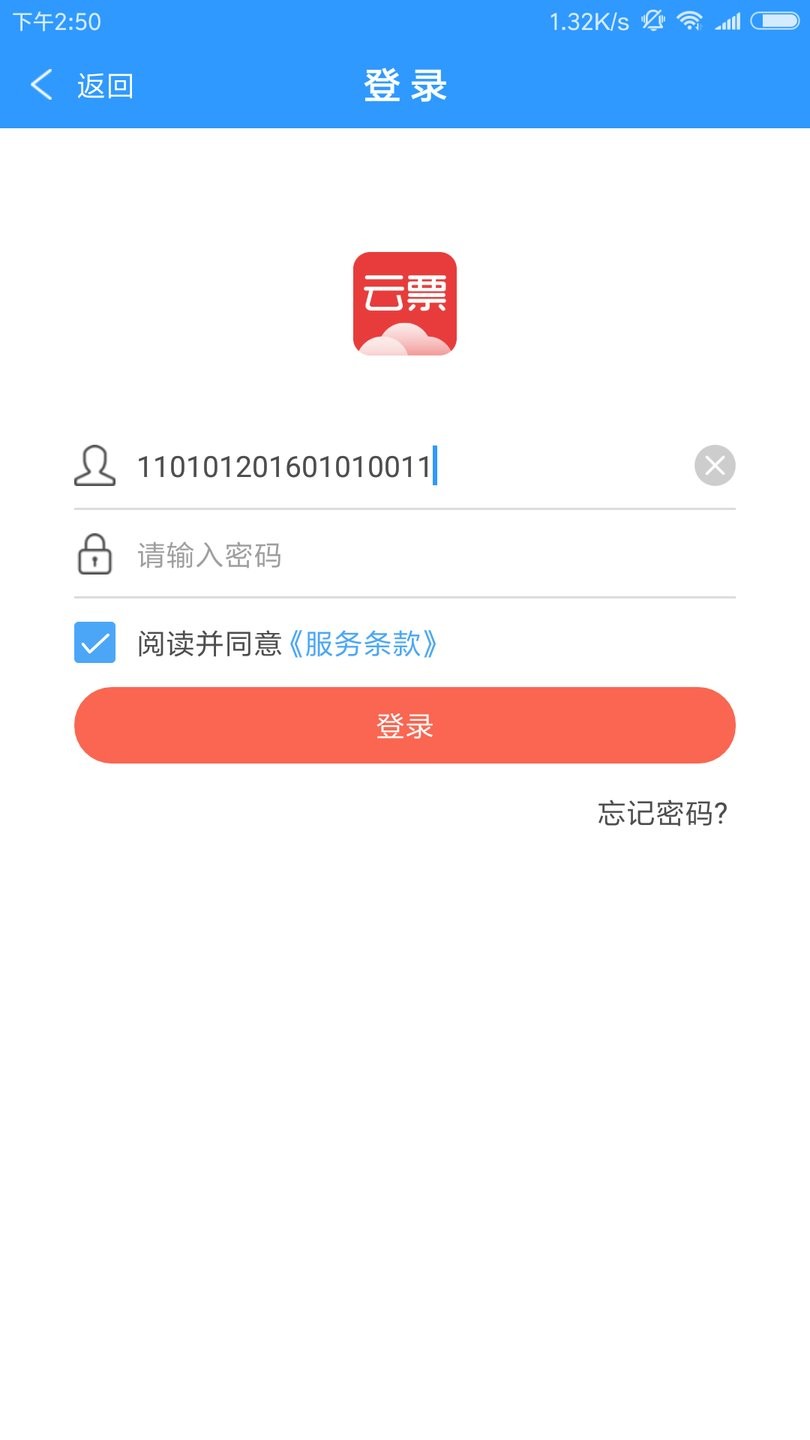Clear the username using the X icon

pos(714,465)
